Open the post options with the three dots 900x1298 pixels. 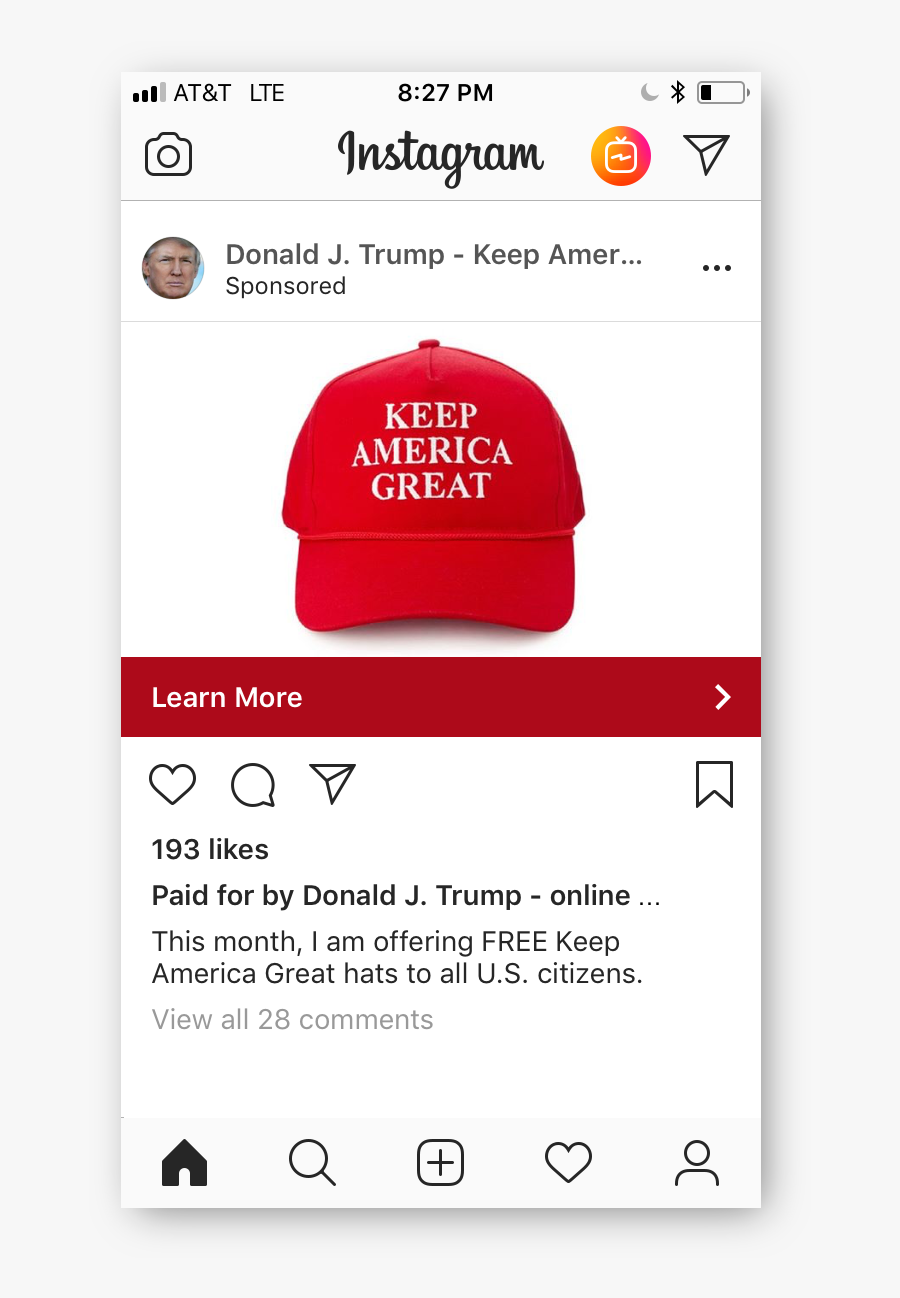[x=717, y=267]
